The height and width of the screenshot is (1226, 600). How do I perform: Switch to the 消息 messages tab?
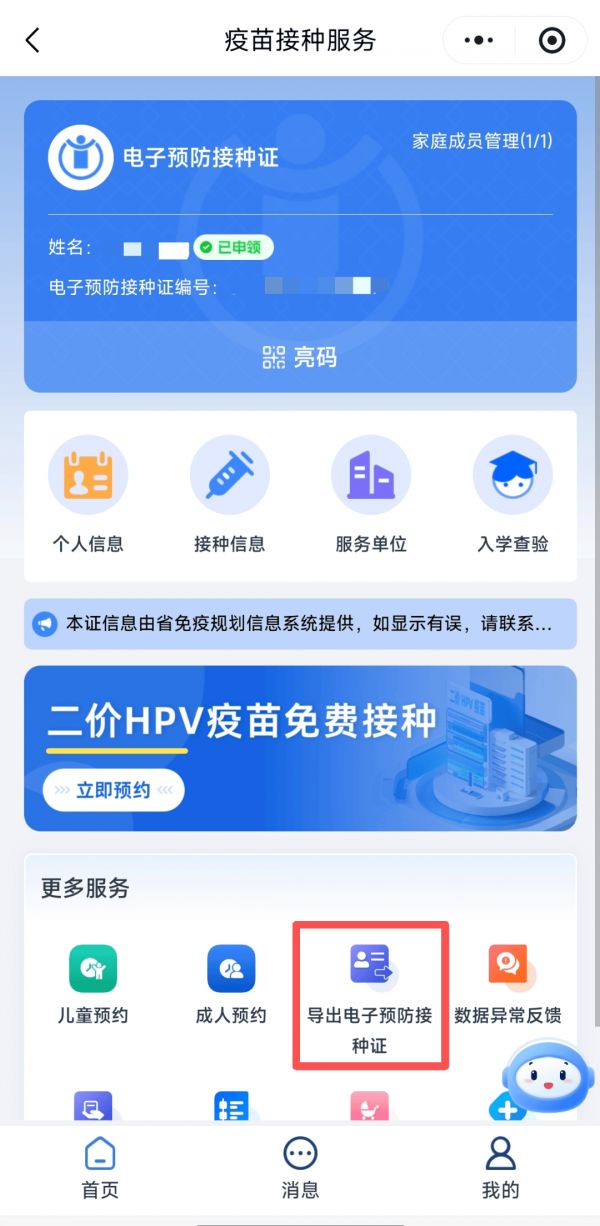[300, 1168]
